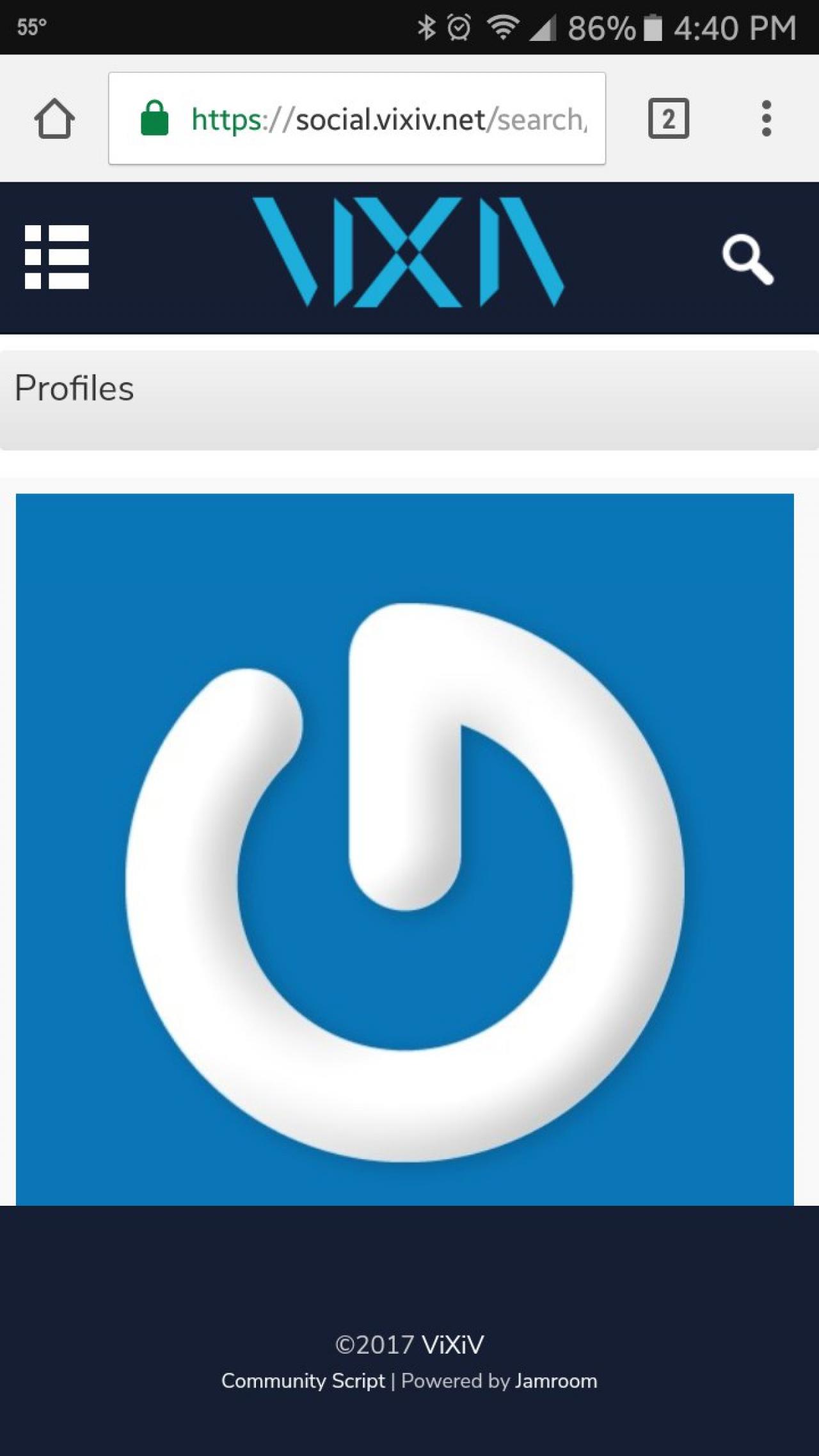Open the site navigation menu
819x1456 pixels.
(x=56, y=257)
